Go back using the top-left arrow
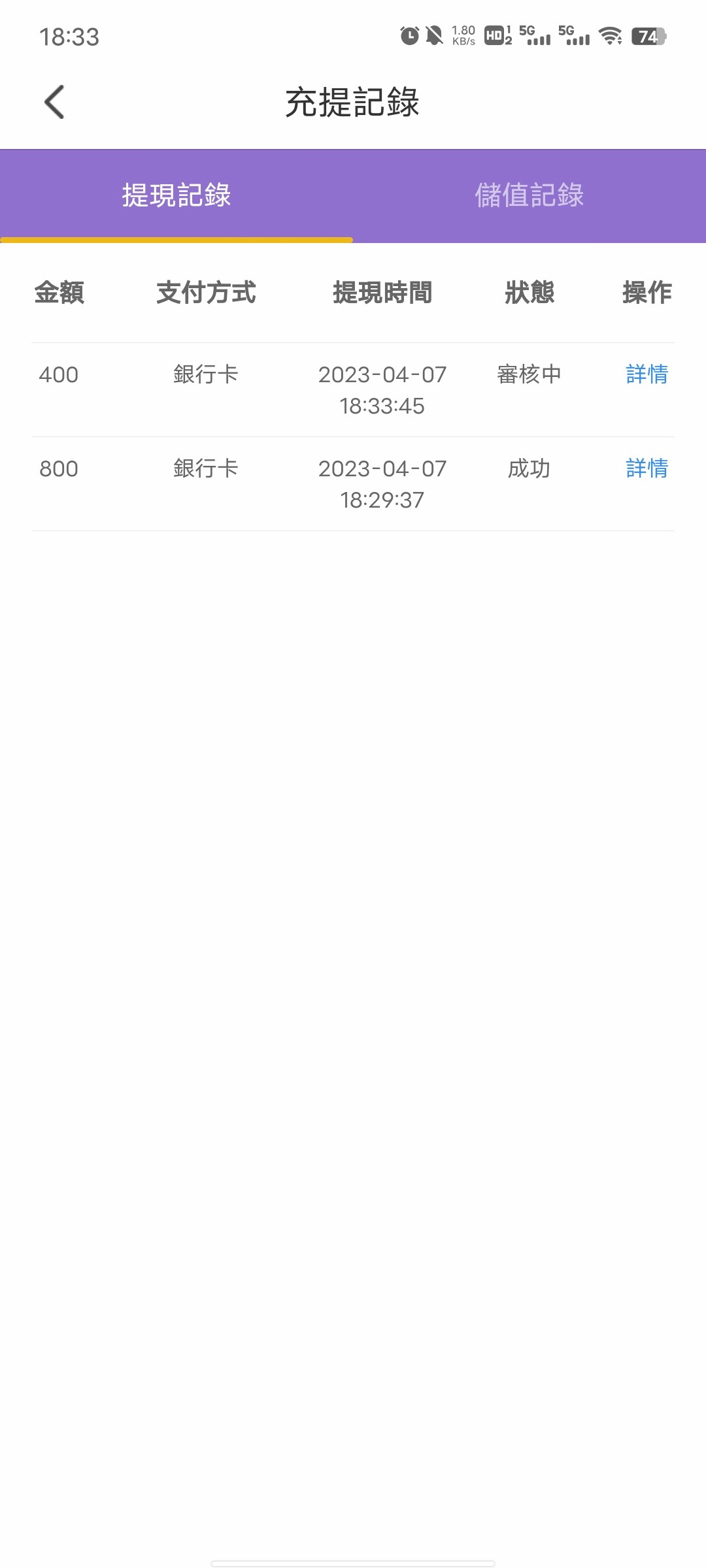 [x=55, y=102]
